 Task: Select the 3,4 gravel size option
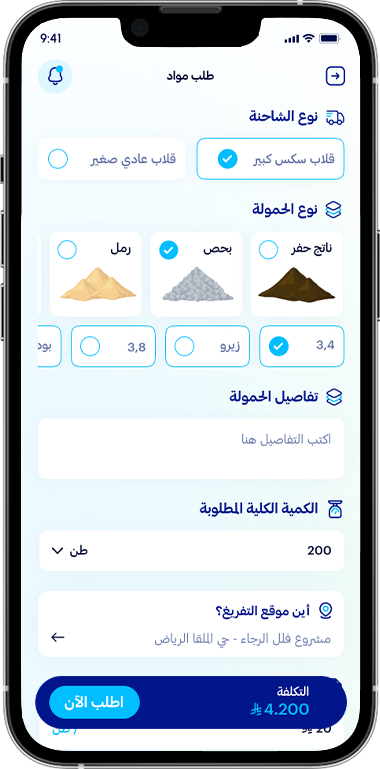tap(302, 346)
